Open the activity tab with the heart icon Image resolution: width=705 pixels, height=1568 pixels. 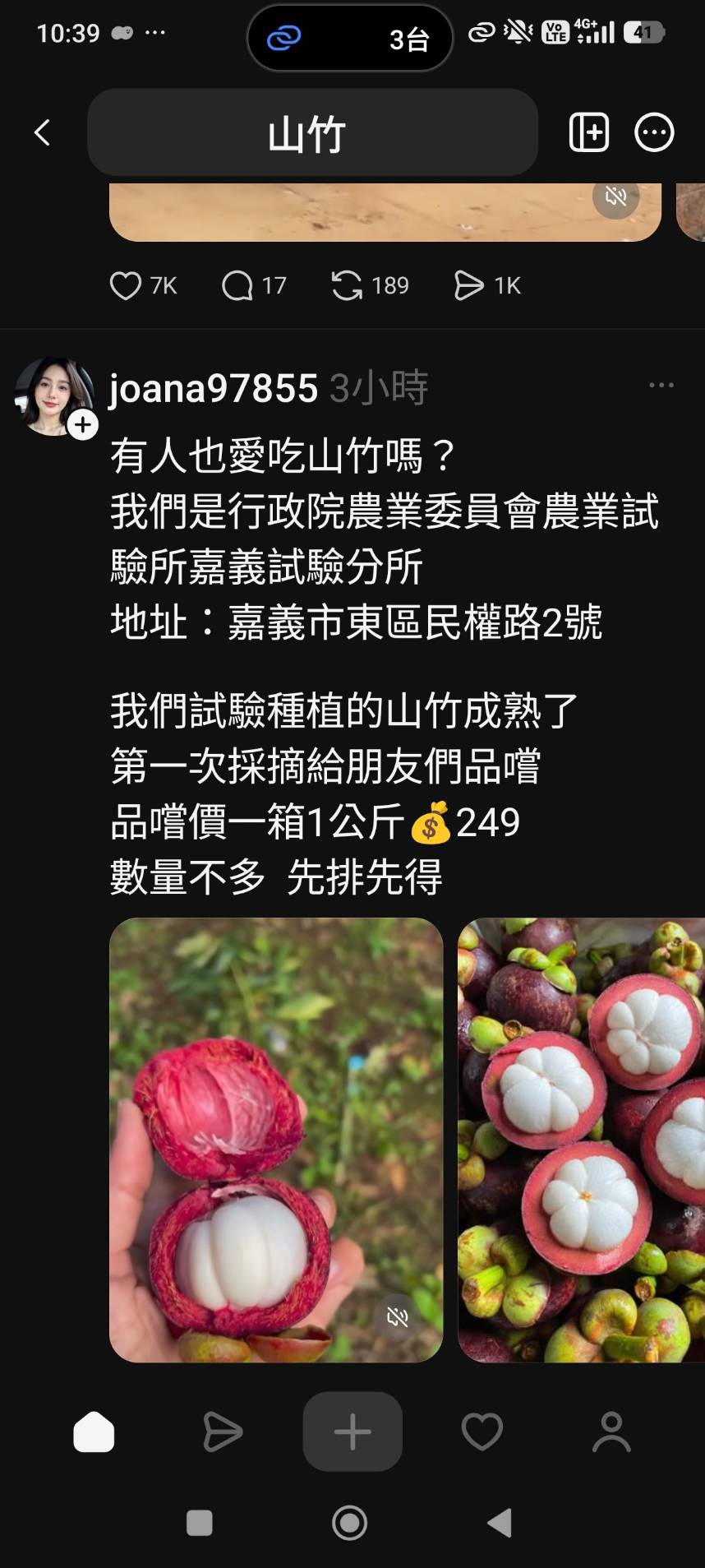pyautogui.click(x=482, y=1432)
